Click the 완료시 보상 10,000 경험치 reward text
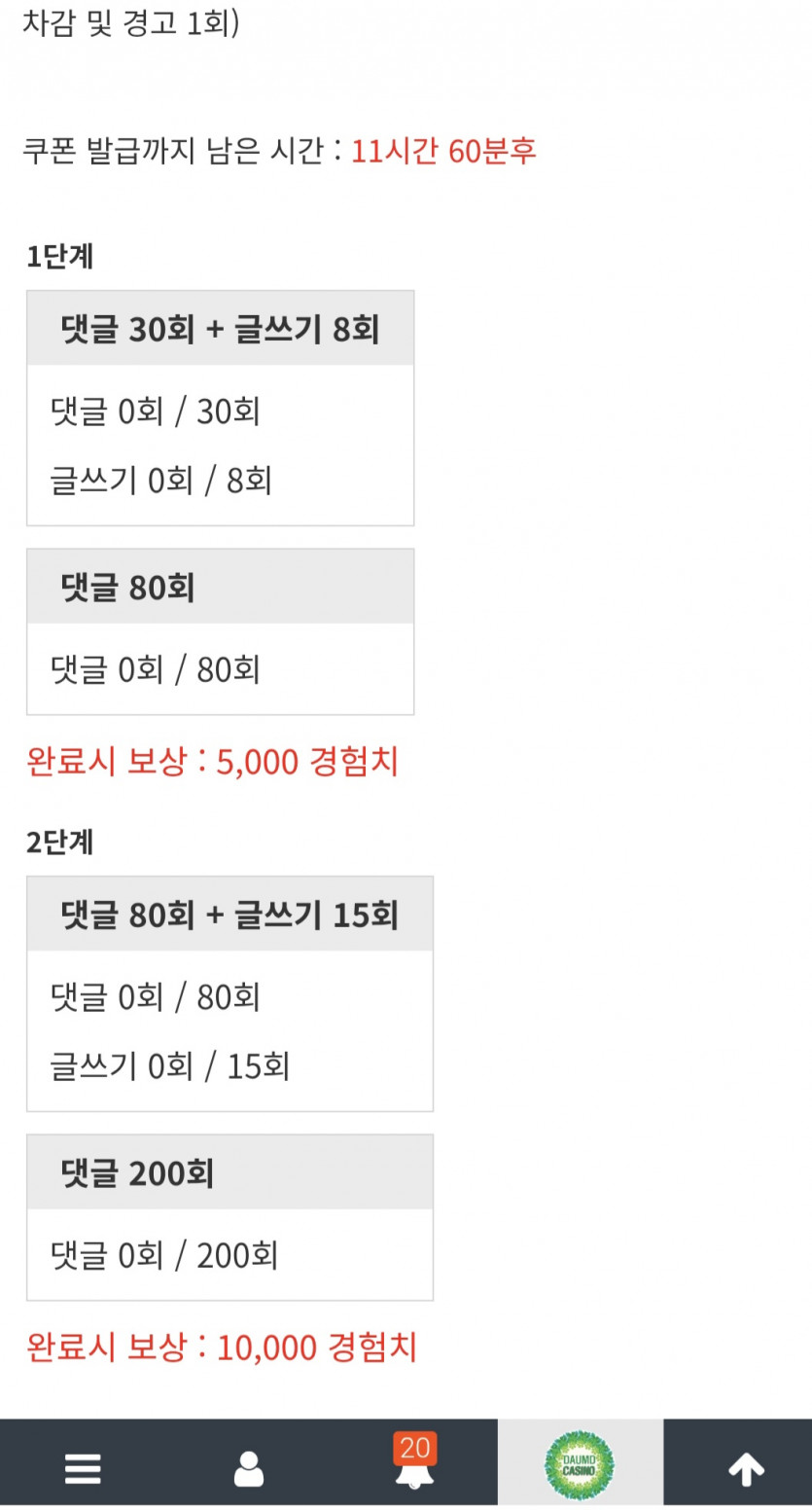 [x=224, y=1348]
